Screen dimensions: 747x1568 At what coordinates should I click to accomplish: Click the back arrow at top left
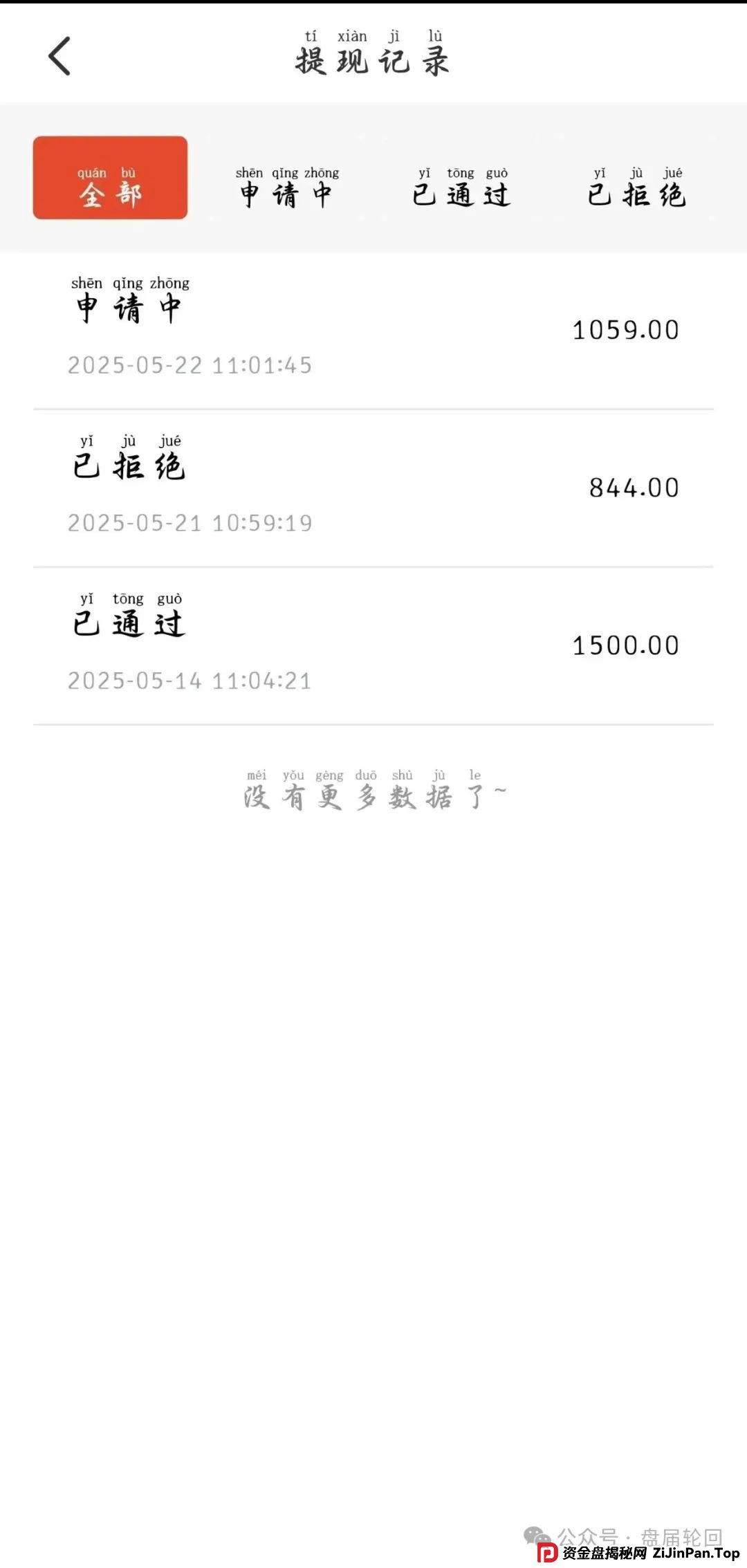point(59,55)
